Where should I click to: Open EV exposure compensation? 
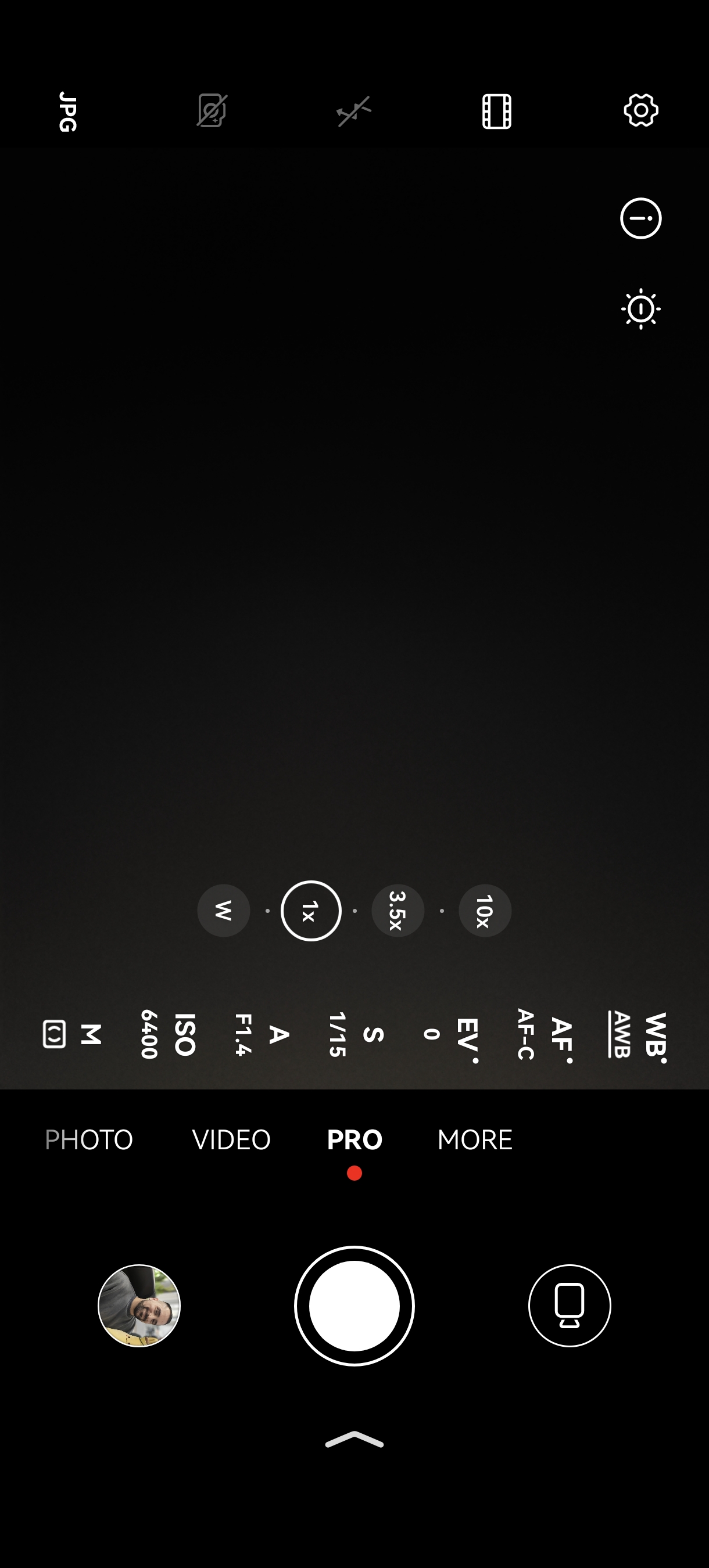tap(451, 1034)
